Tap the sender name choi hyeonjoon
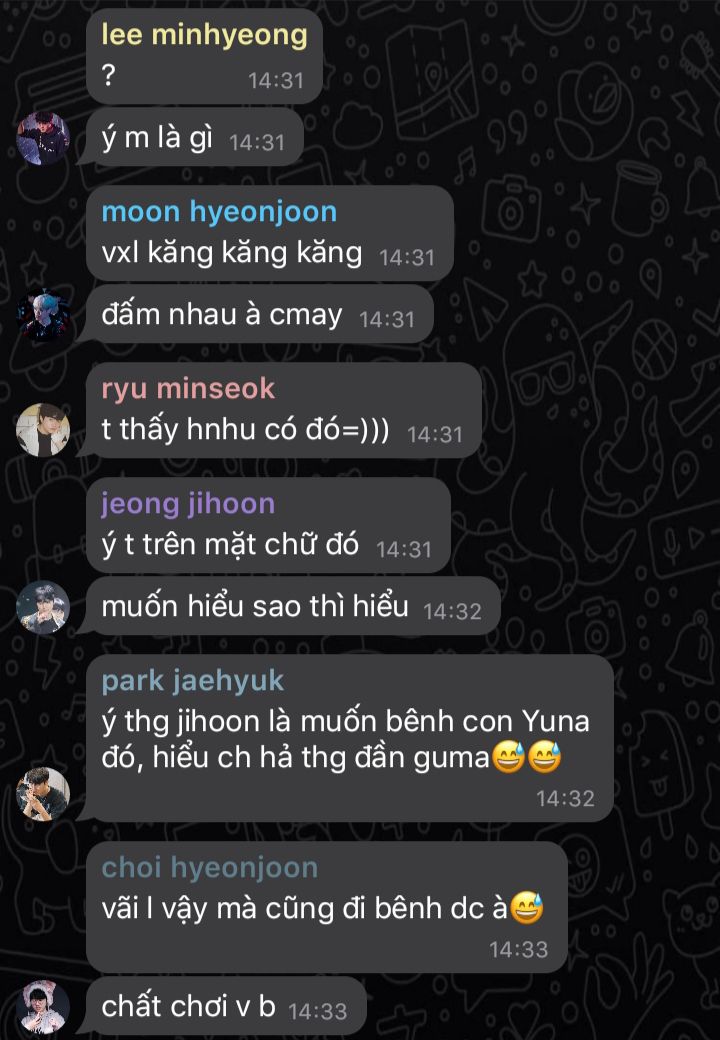The height and width of the screenshot is (1040, 720). pyautogui.click(x=210, y=867)
